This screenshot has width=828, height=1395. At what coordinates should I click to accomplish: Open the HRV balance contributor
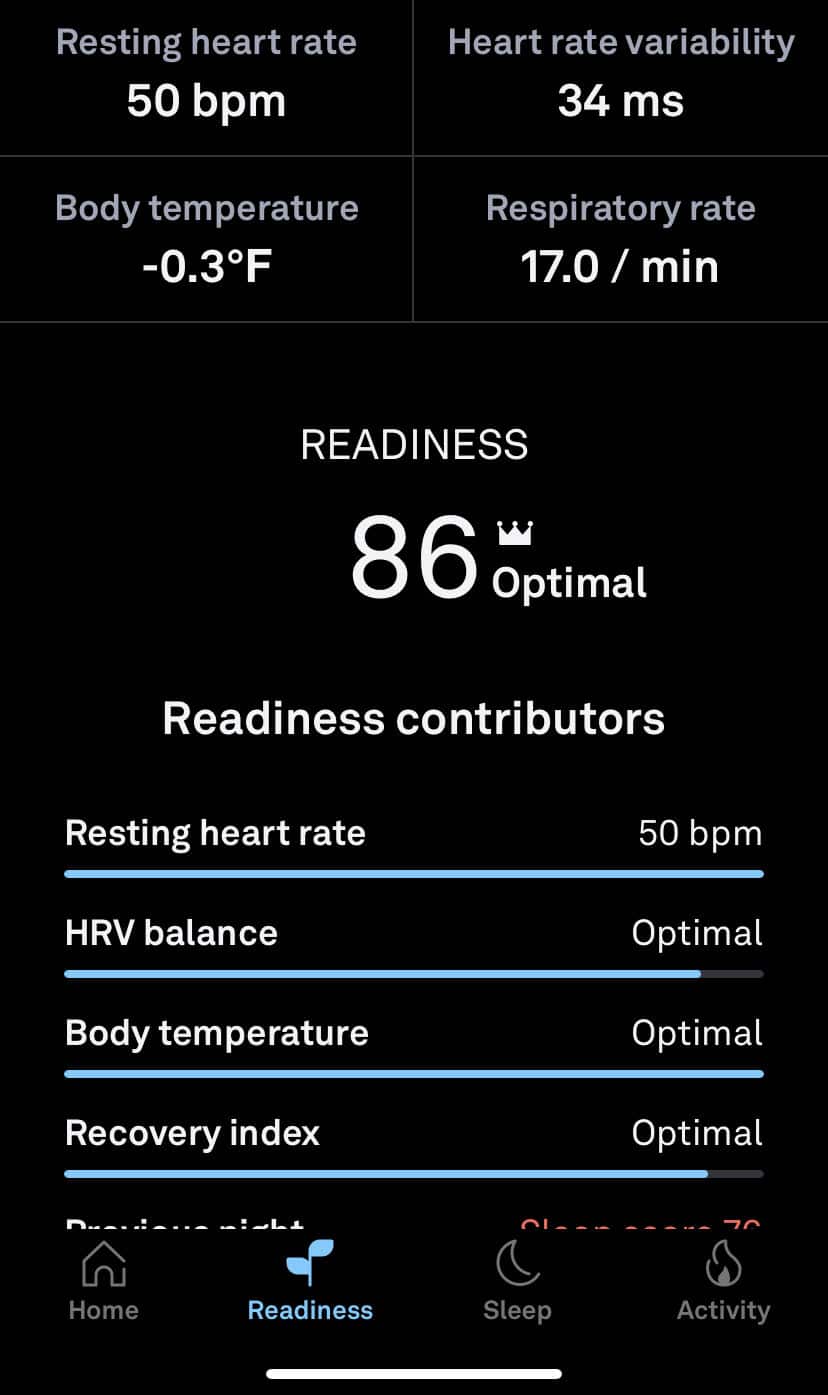(414, 945)
